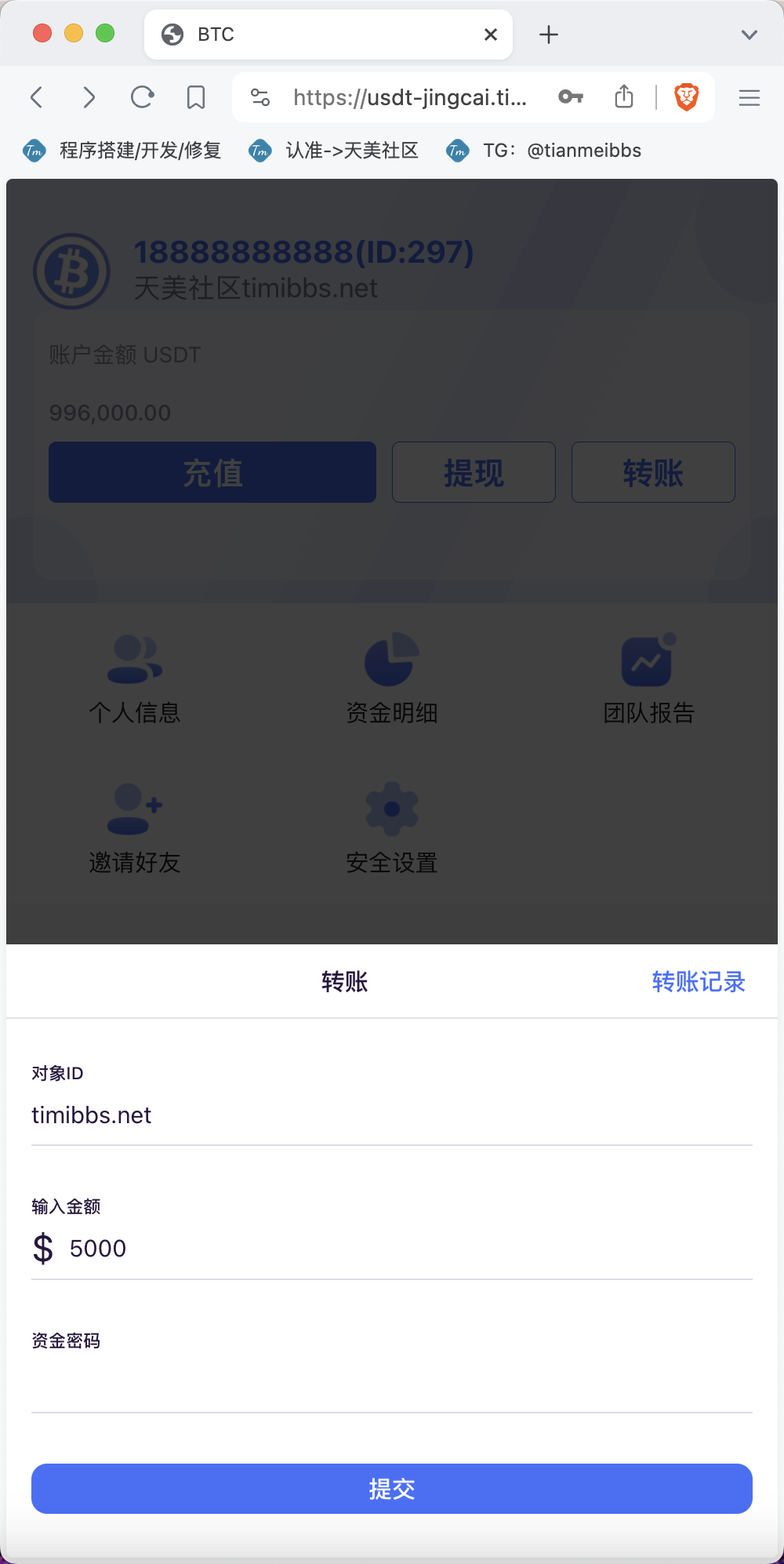Tap the 对象ID input field
Image resolution: width=784 pixels, height=1564 pixels.
(x=392, y=1115)
